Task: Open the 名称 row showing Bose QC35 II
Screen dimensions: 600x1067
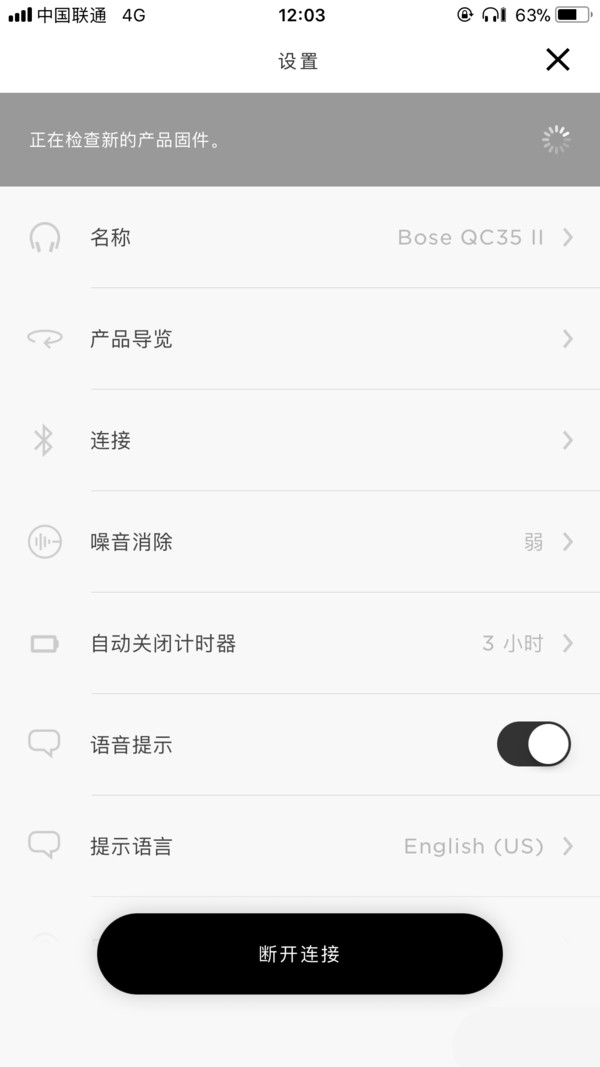Action: pyautogui.click(x=300, y=237)
